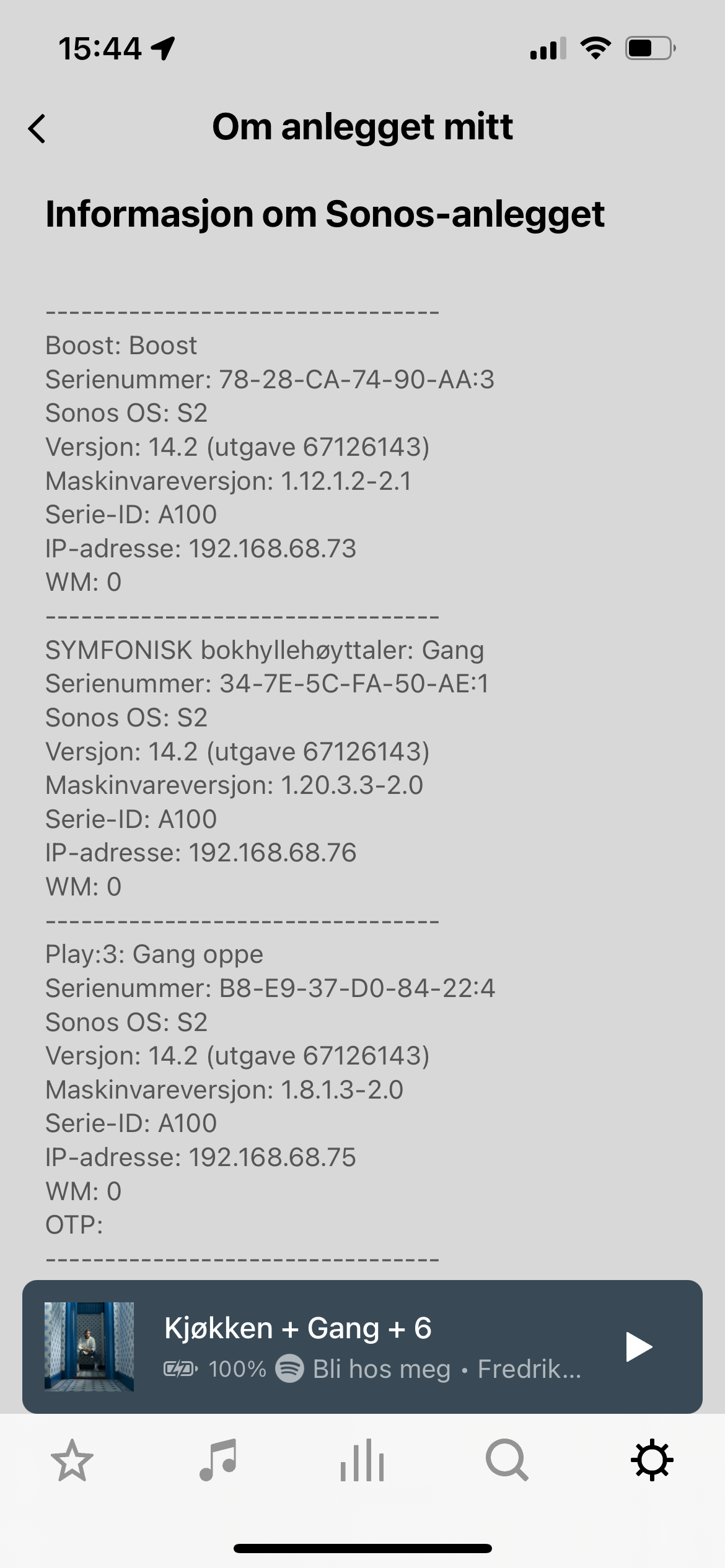
Task: Play the track in the mini player
Action: (x=639, y=1348)
